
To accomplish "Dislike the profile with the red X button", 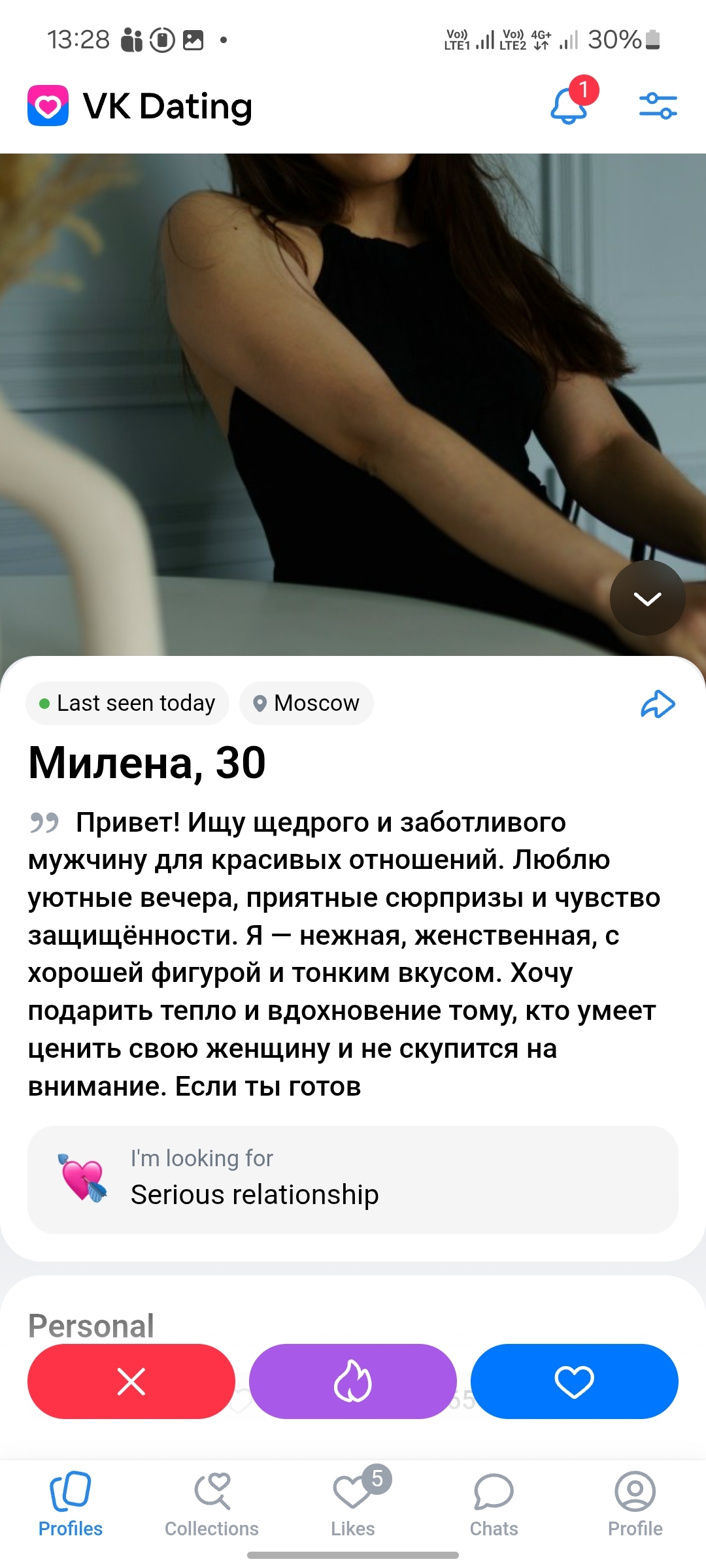I will tap(131, 1381).
